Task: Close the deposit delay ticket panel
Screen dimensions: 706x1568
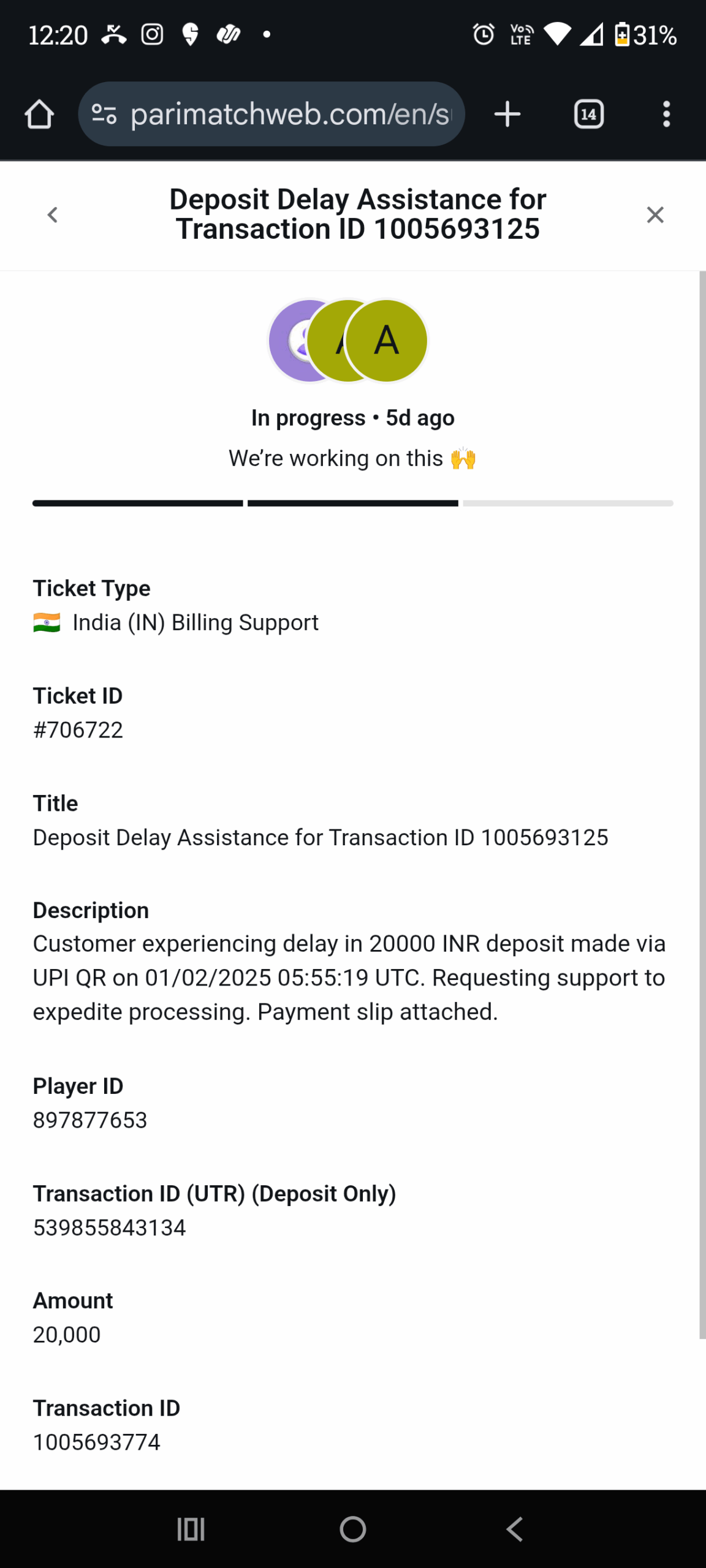Action: click(655, 215)
